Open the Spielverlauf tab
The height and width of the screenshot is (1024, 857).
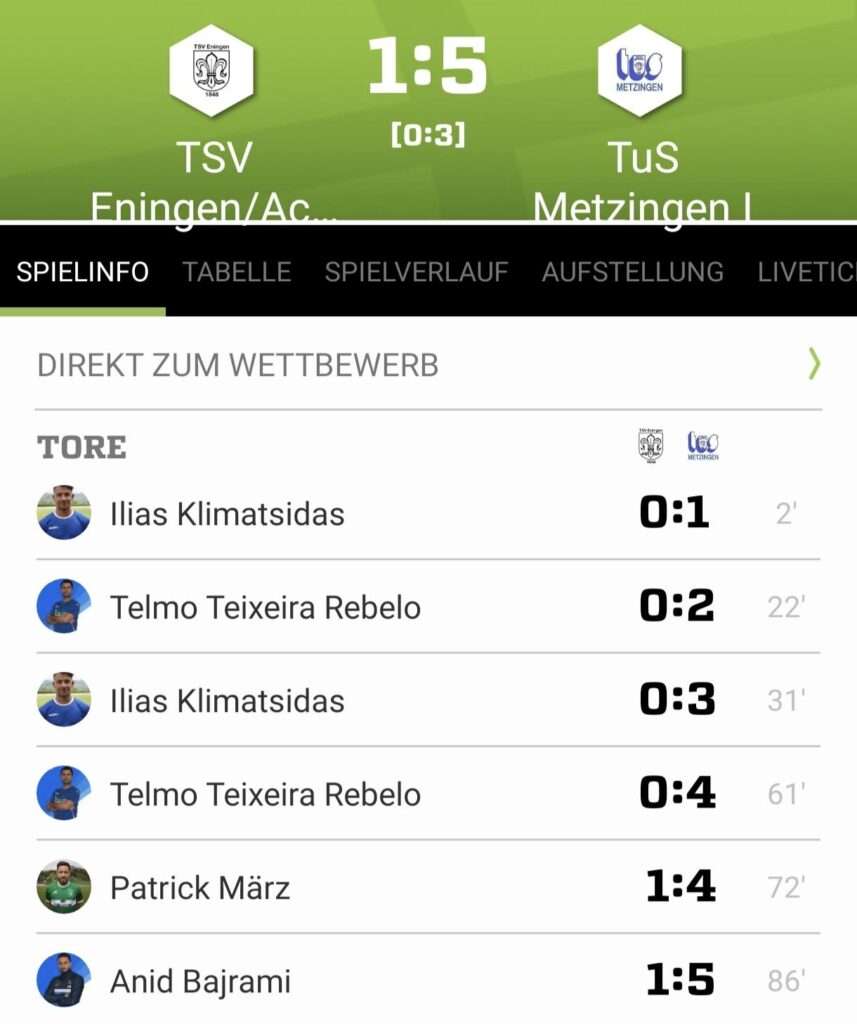point(416,271)
